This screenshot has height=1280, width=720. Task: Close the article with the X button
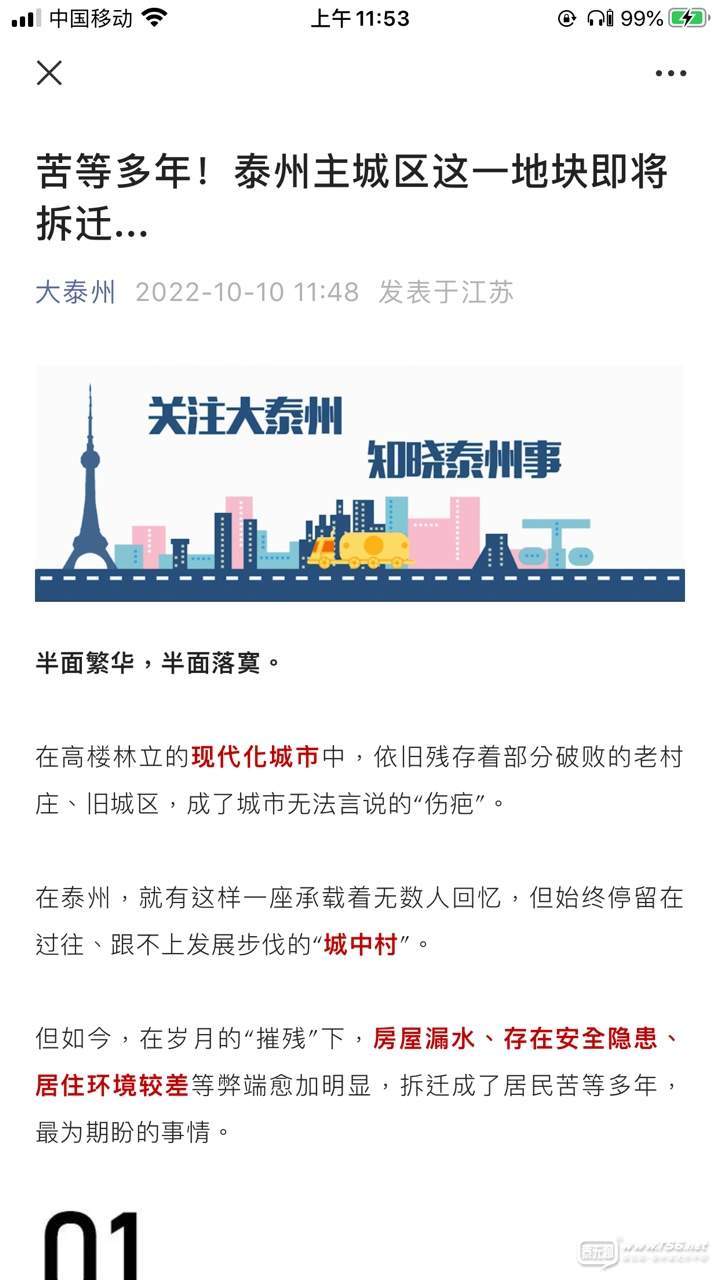pos(49,73)
